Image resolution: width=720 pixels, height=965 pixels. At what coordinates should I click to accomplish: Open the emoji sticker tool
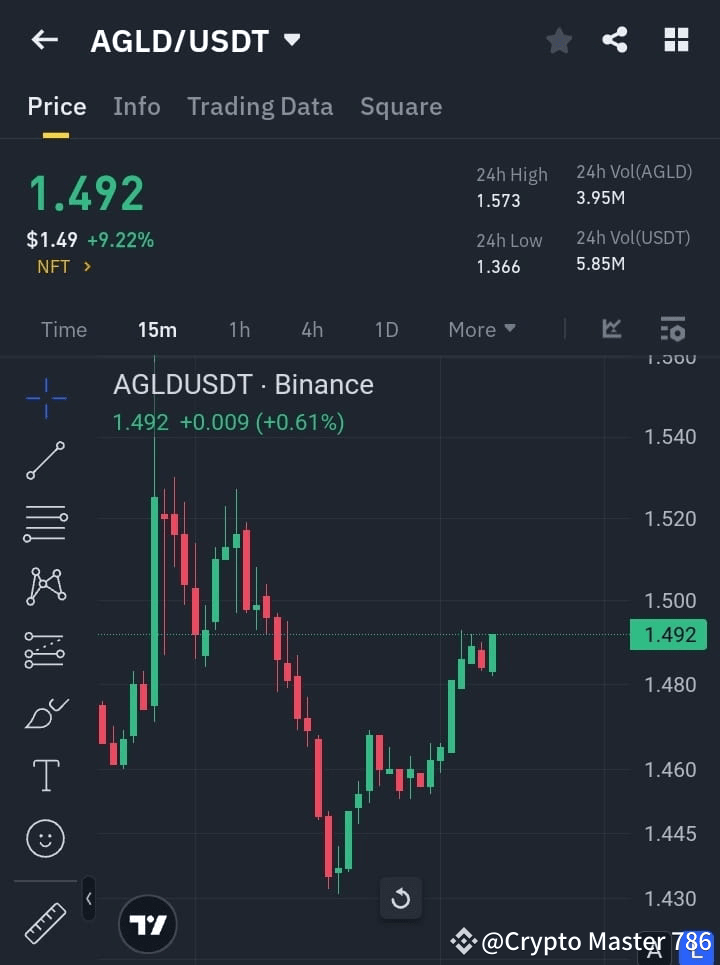click(44, 838)
